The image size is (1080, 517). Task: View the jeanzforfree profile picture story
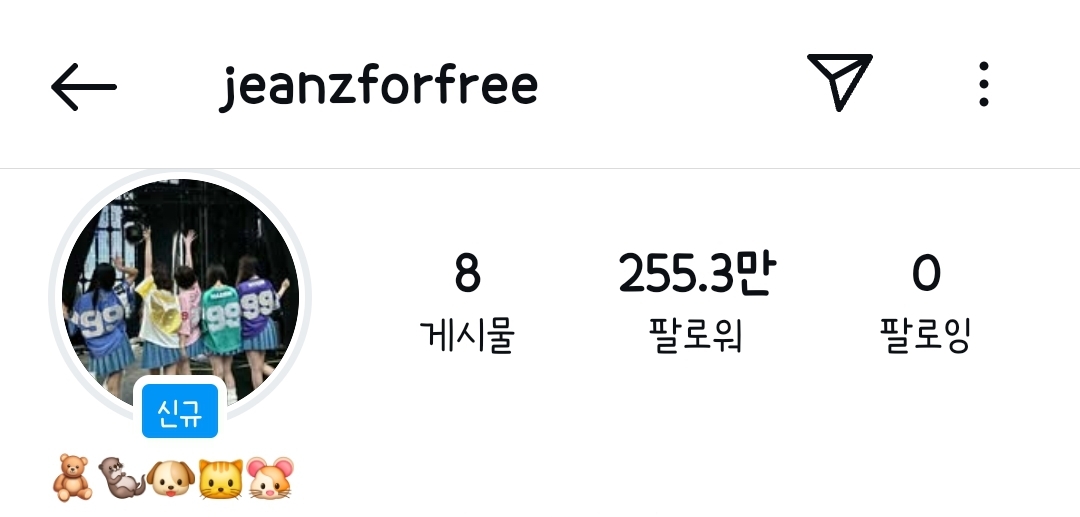point(180,297)
